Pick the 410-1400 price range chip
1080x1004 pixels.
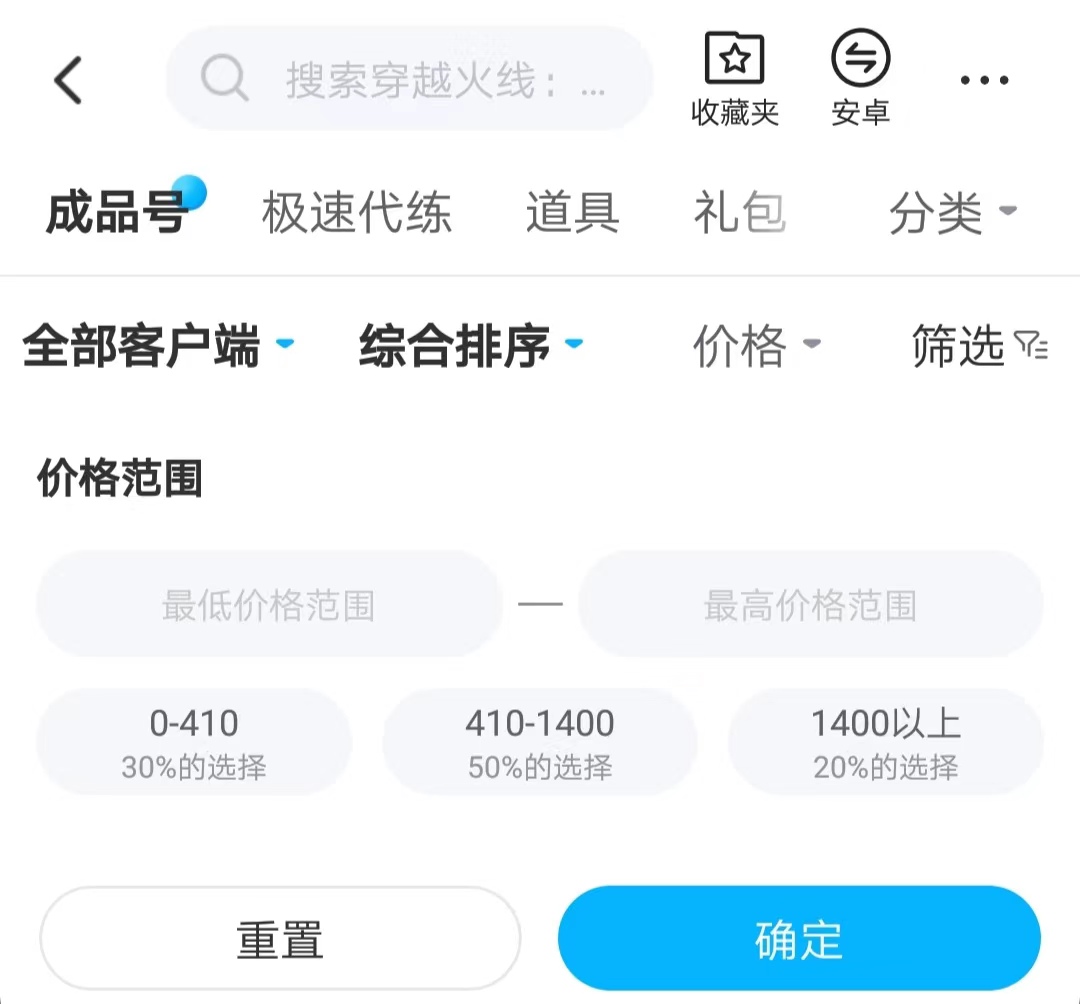tap(540, 742)
